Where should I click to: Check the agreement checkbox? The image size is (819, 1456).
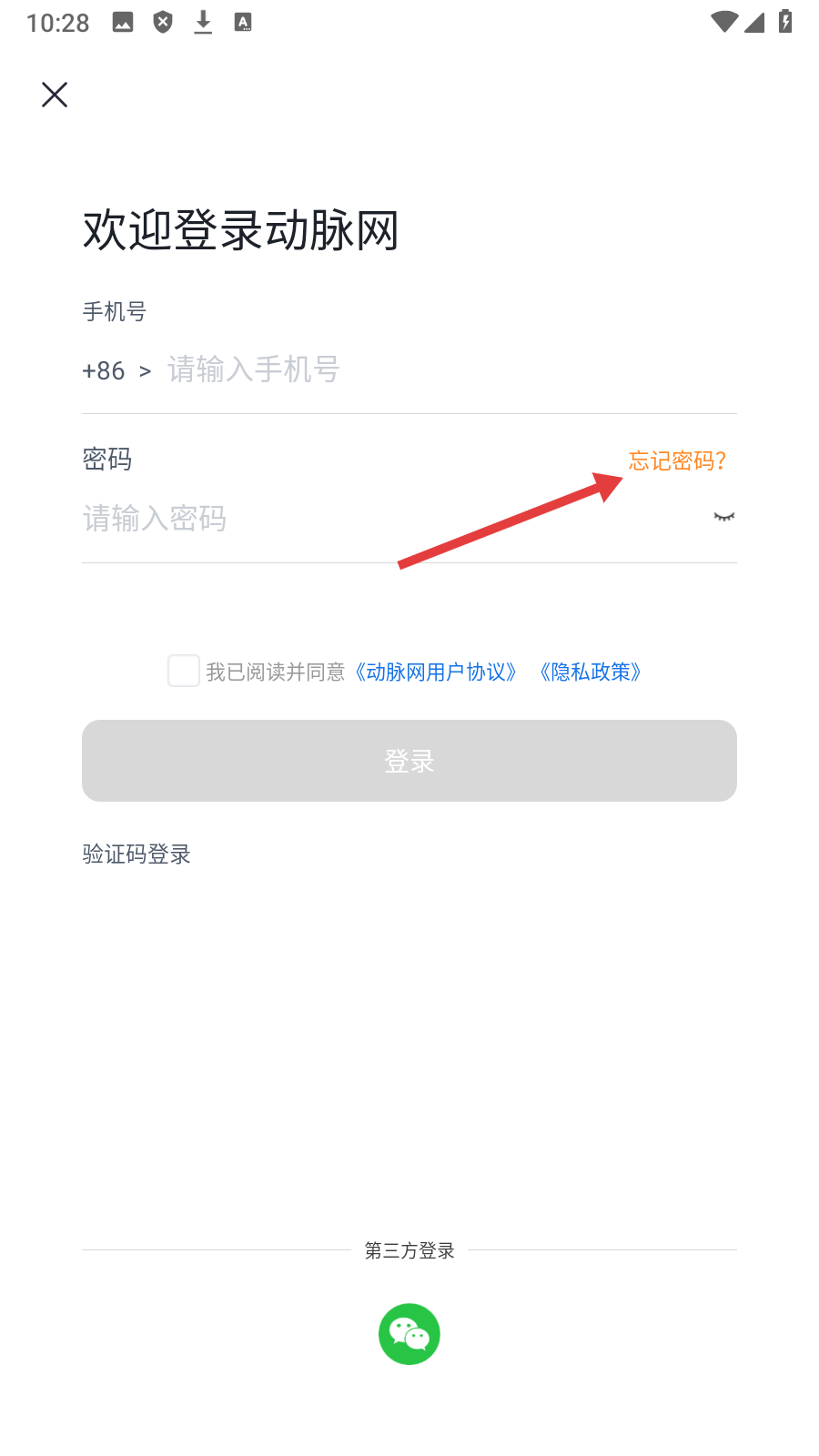[x=184, y=671]
